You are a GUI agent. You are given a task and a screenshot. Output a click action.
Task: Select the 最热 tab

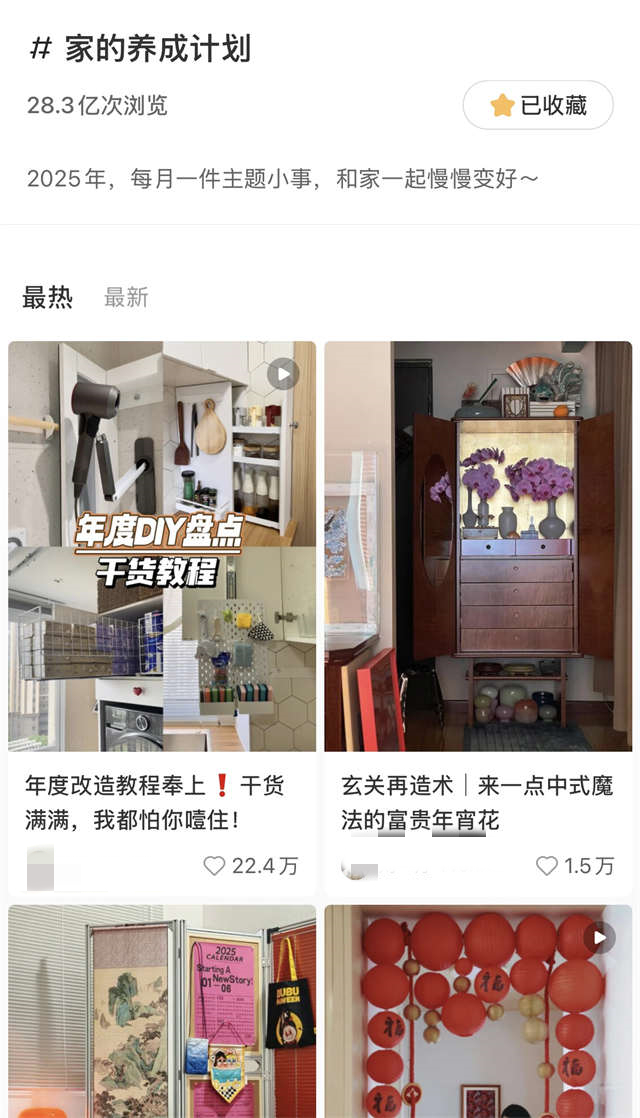coord(47,297)
